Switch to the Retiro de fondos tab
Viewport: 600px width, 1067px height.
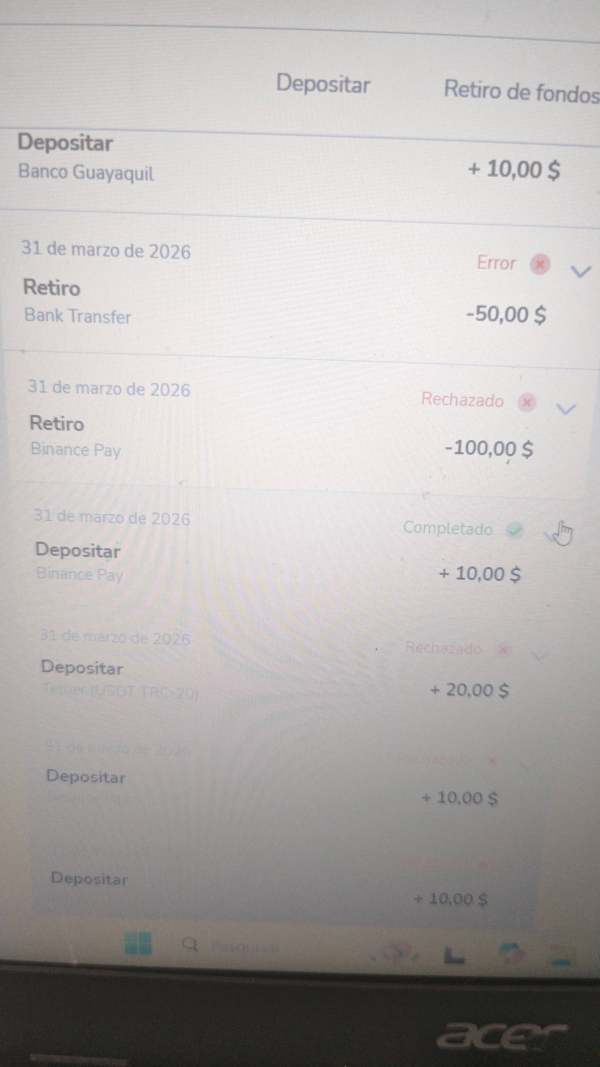pos(520,90)
